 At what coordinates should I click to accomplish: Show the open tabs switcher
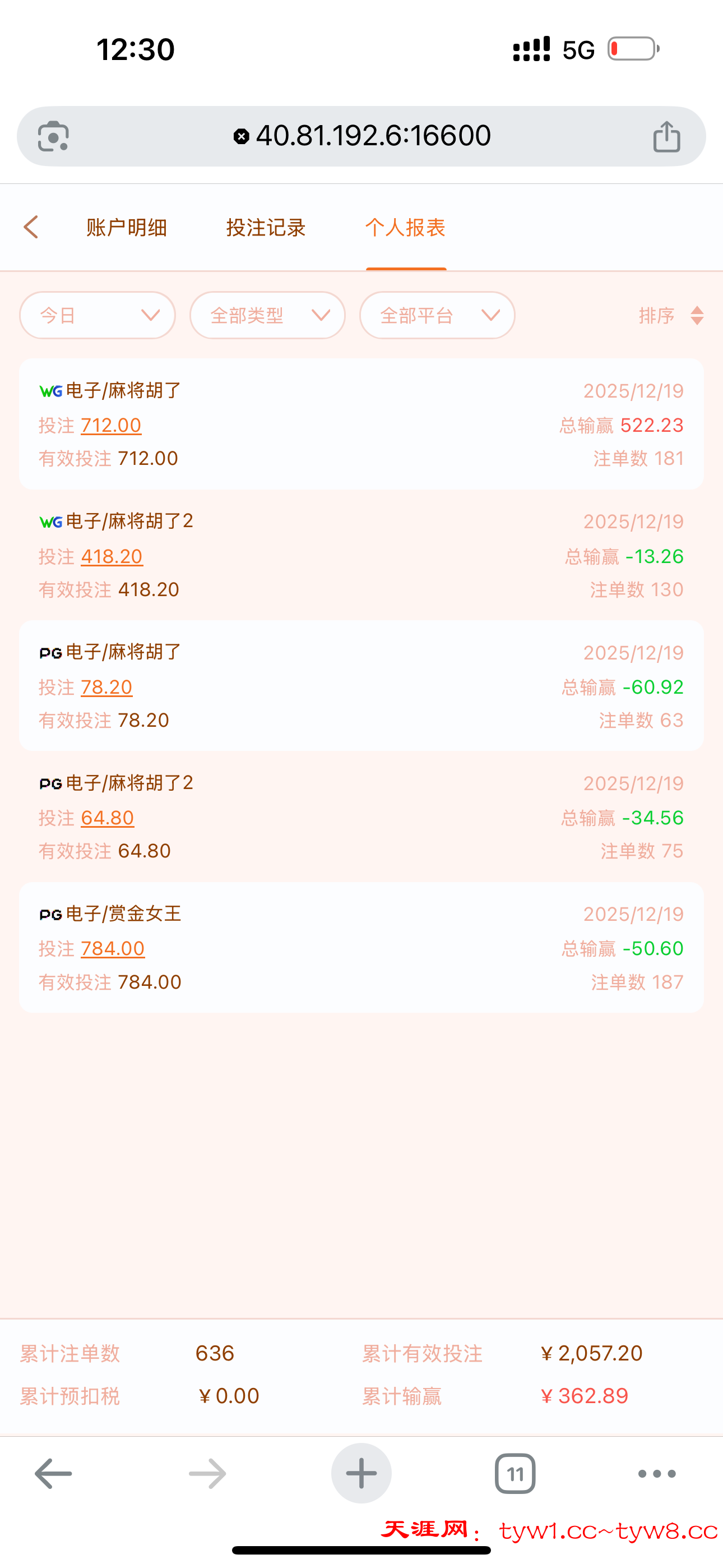(515, 1474)
